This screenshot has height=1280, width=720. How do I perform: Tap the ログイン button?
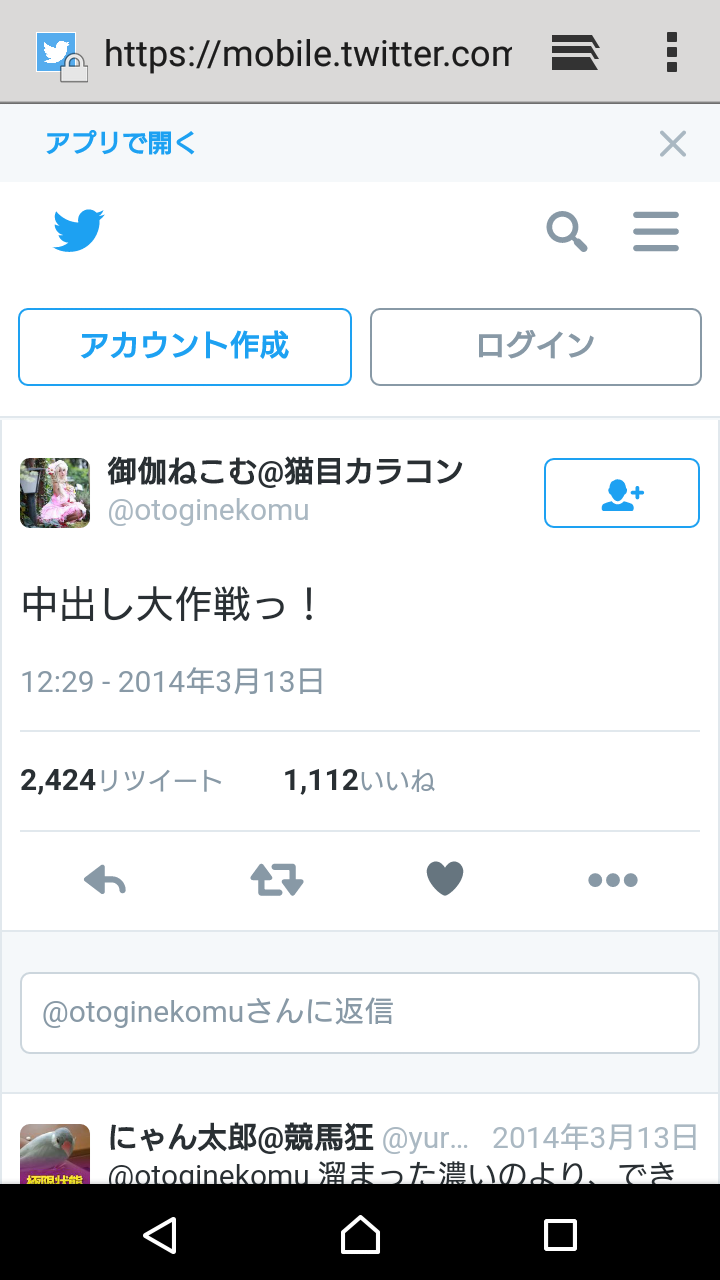click(535, 346)
